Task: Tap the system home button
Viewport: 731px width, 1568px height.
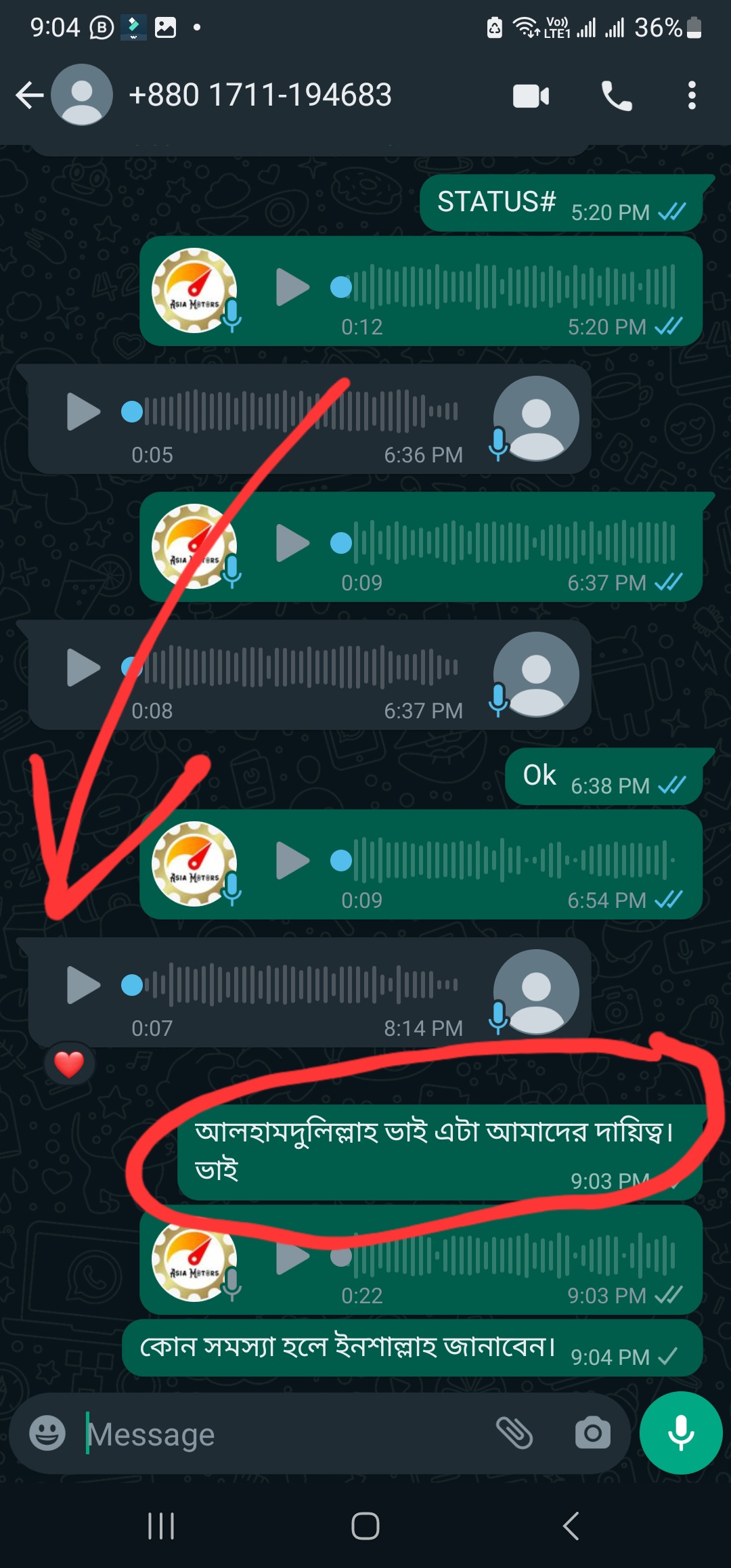Action: pyautogui.click(x=365, y=1526)
